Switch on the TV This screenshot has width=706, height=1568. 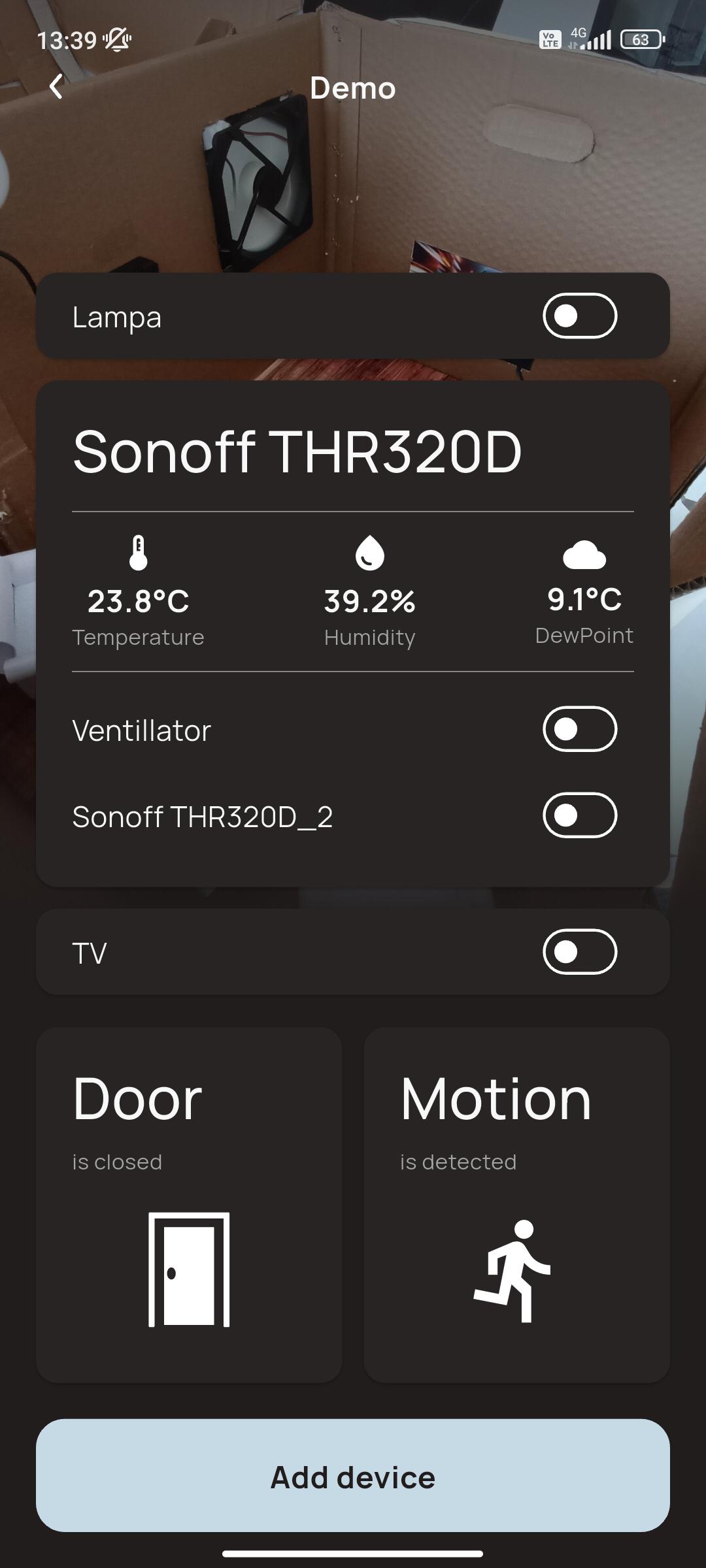tap(579, 952)
